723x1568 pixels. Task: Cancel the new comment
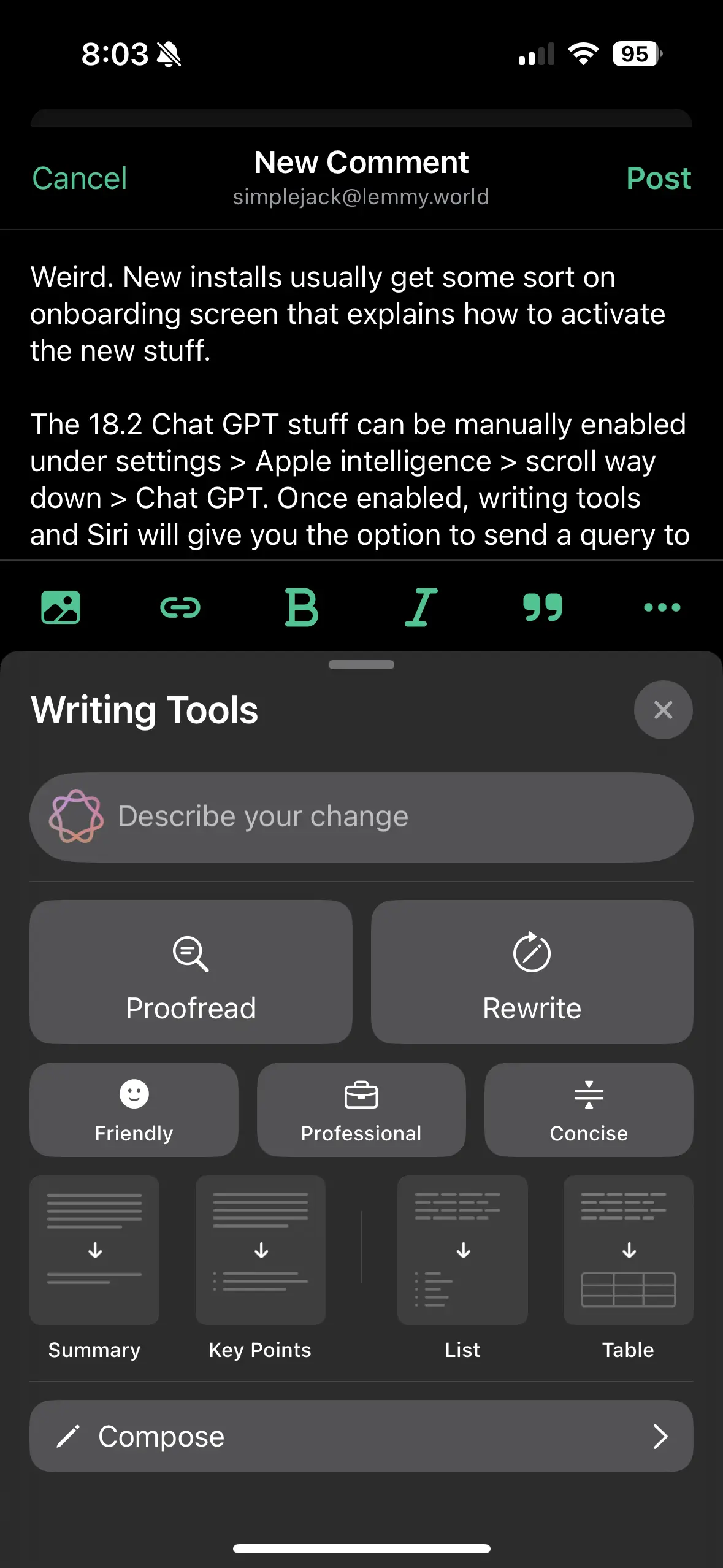click(x=79, y=179)
